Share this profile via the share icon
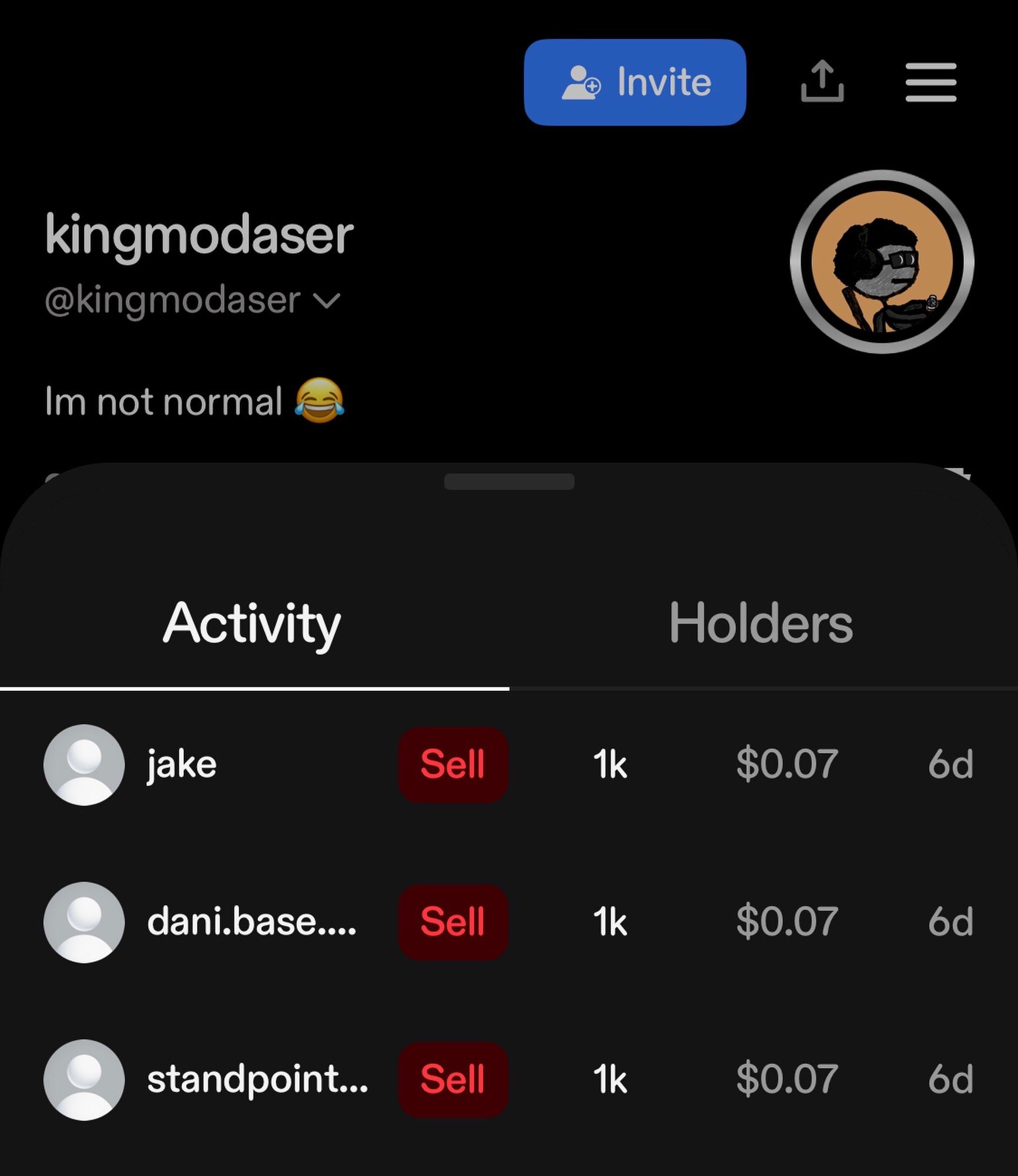The image size is (1018, 1176). tap(822, 82)
